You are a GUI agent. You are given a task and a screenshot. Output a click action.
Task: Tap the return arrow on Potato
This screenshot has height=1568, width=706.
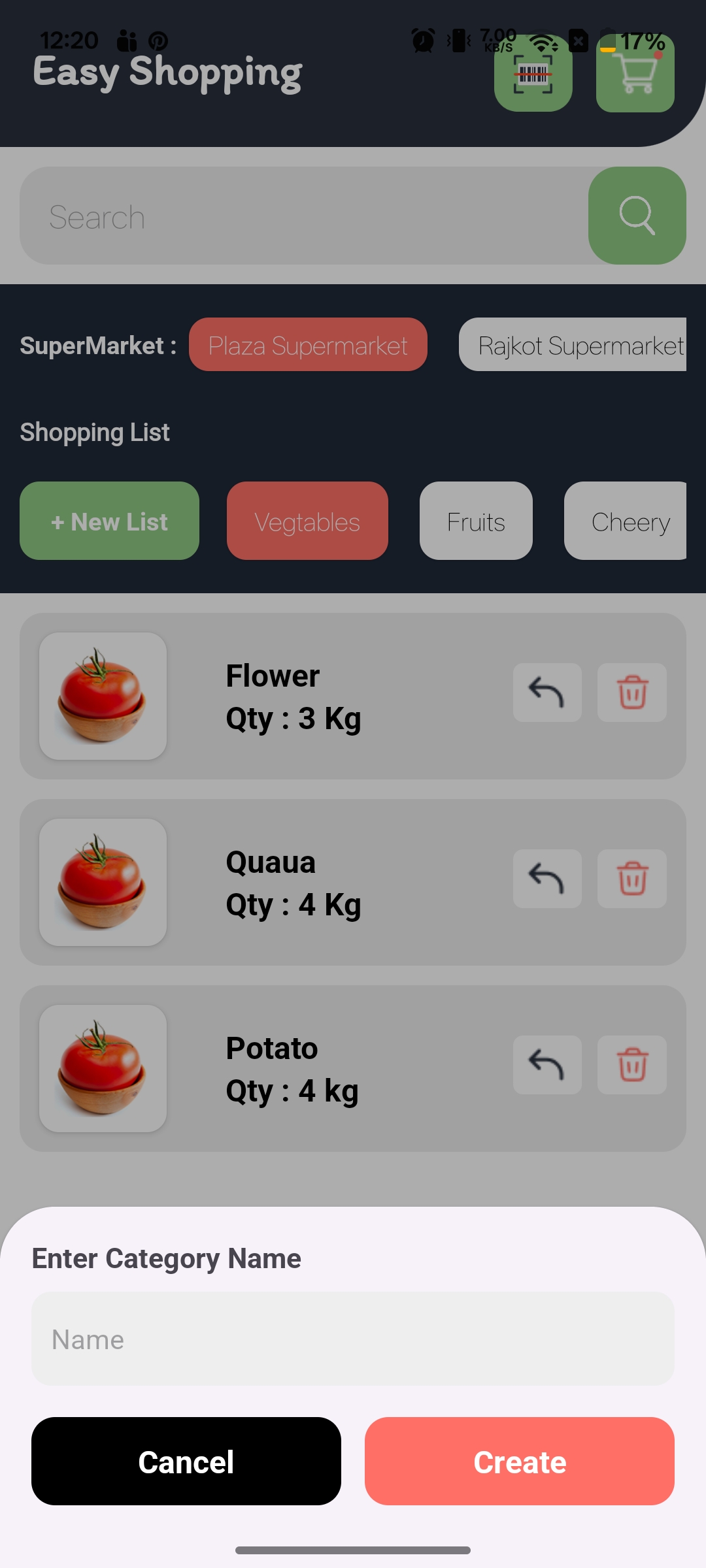pyautogui.click(x=547, y=1065)
